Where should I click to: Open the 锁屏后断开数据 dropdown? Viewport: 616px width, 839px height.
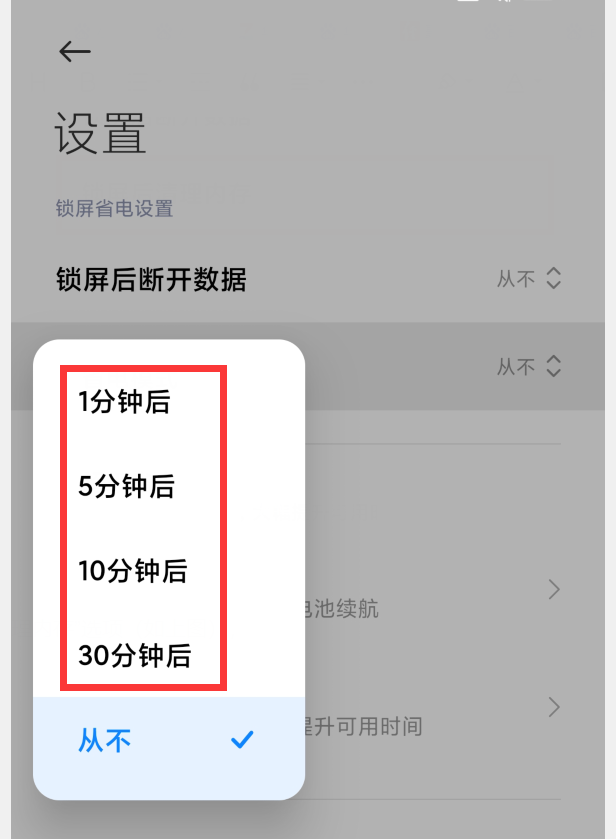point(530,279)
